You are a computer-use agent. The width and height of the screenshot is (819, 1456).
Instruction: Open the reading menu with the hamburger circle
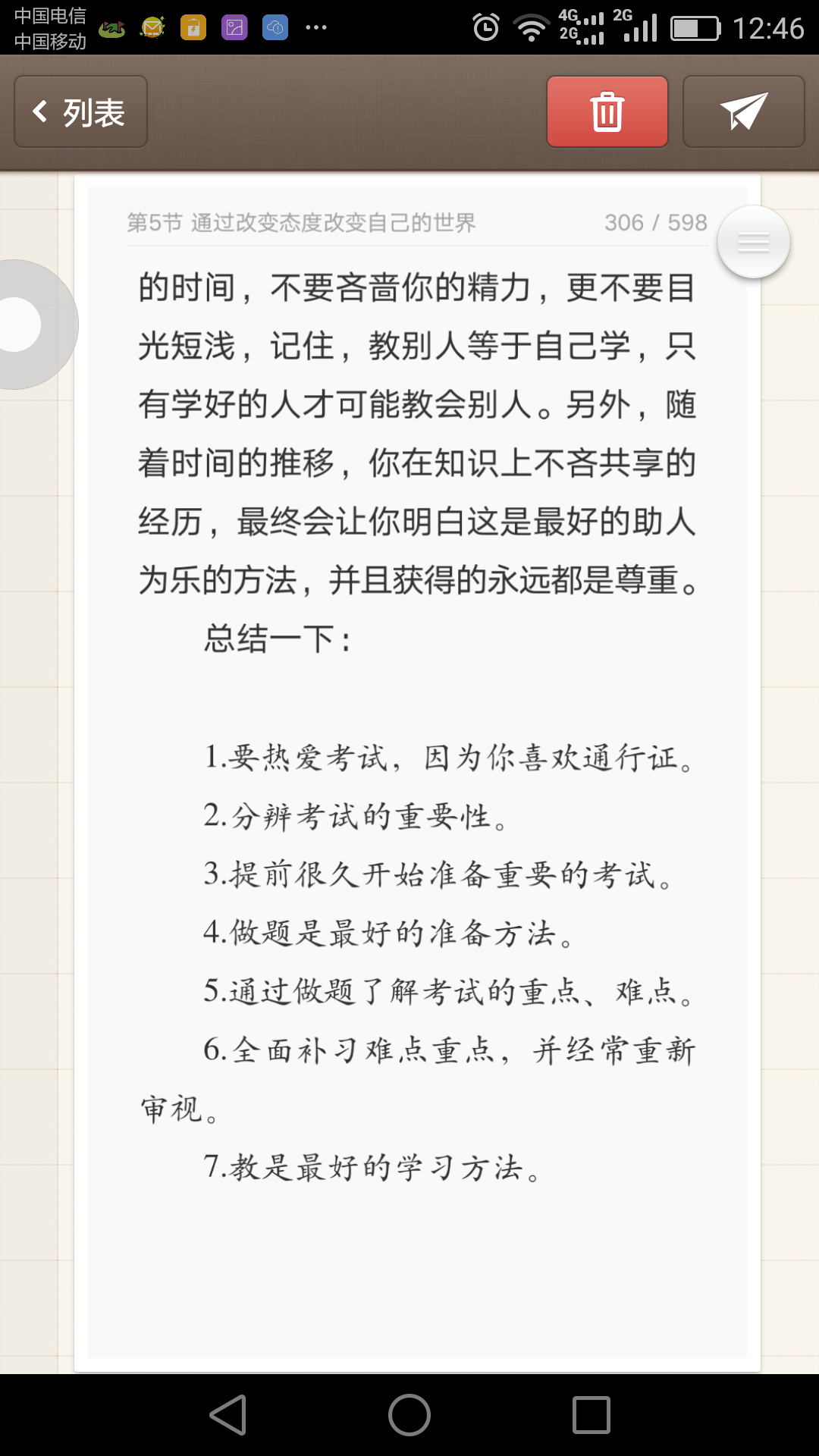pyautogui.click(x=752, y=241)
